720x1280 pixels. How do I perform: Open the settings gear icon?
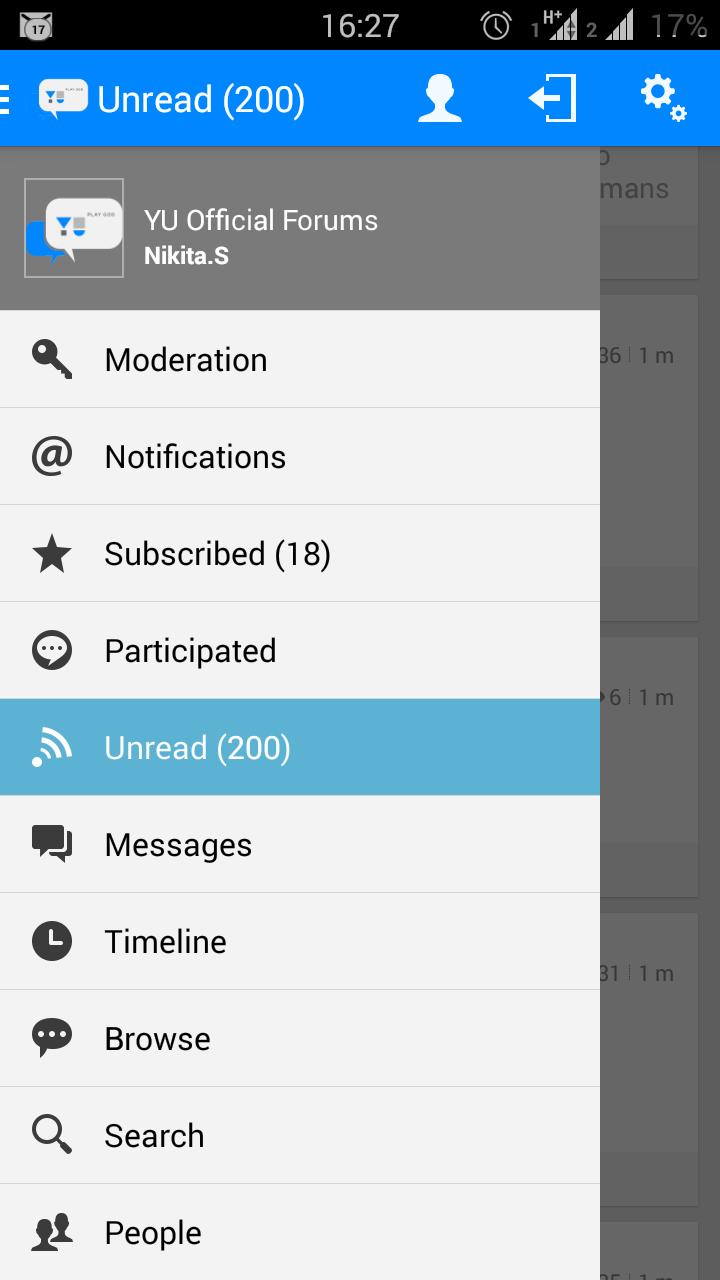point(663,98)
